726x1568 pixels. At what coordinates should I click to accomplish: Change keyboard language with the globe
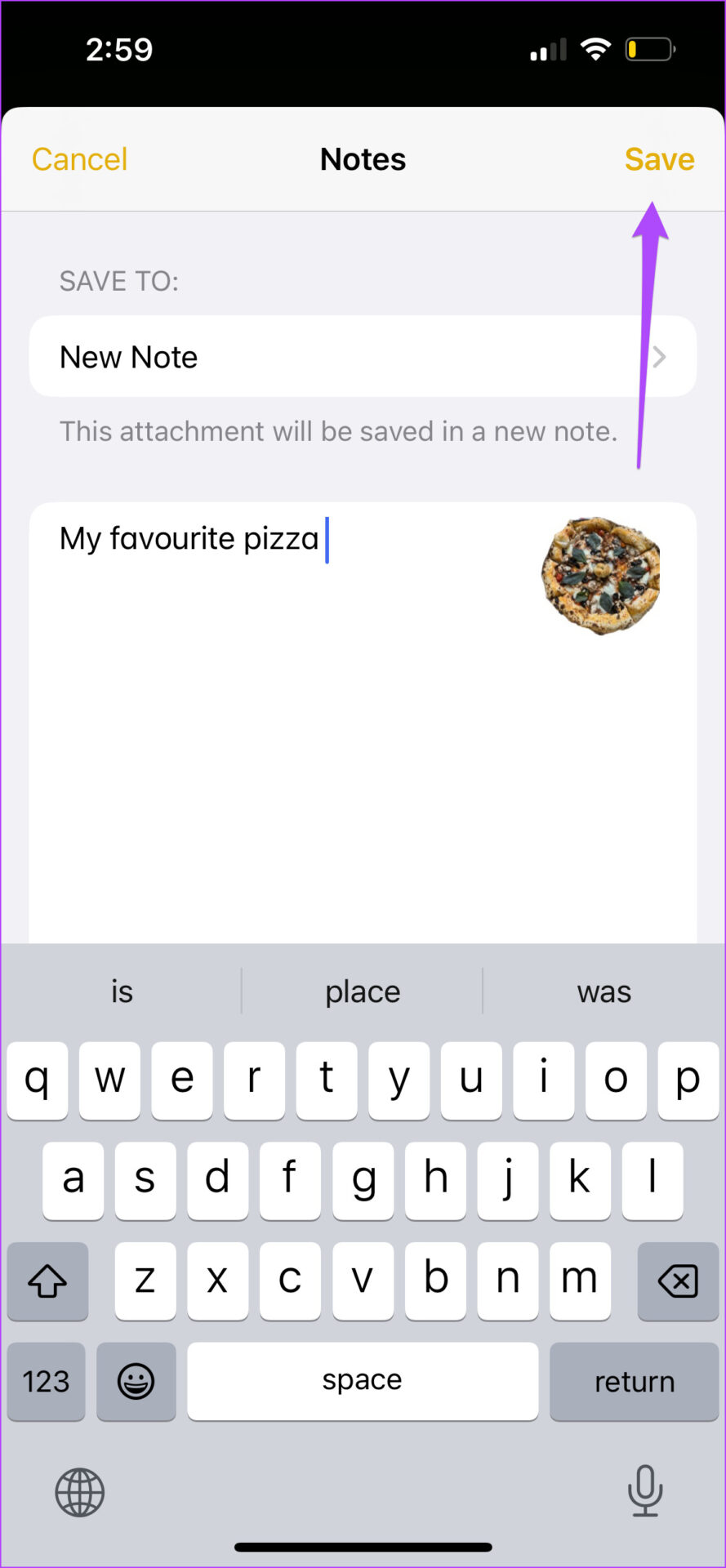[x=79, y=1492]
